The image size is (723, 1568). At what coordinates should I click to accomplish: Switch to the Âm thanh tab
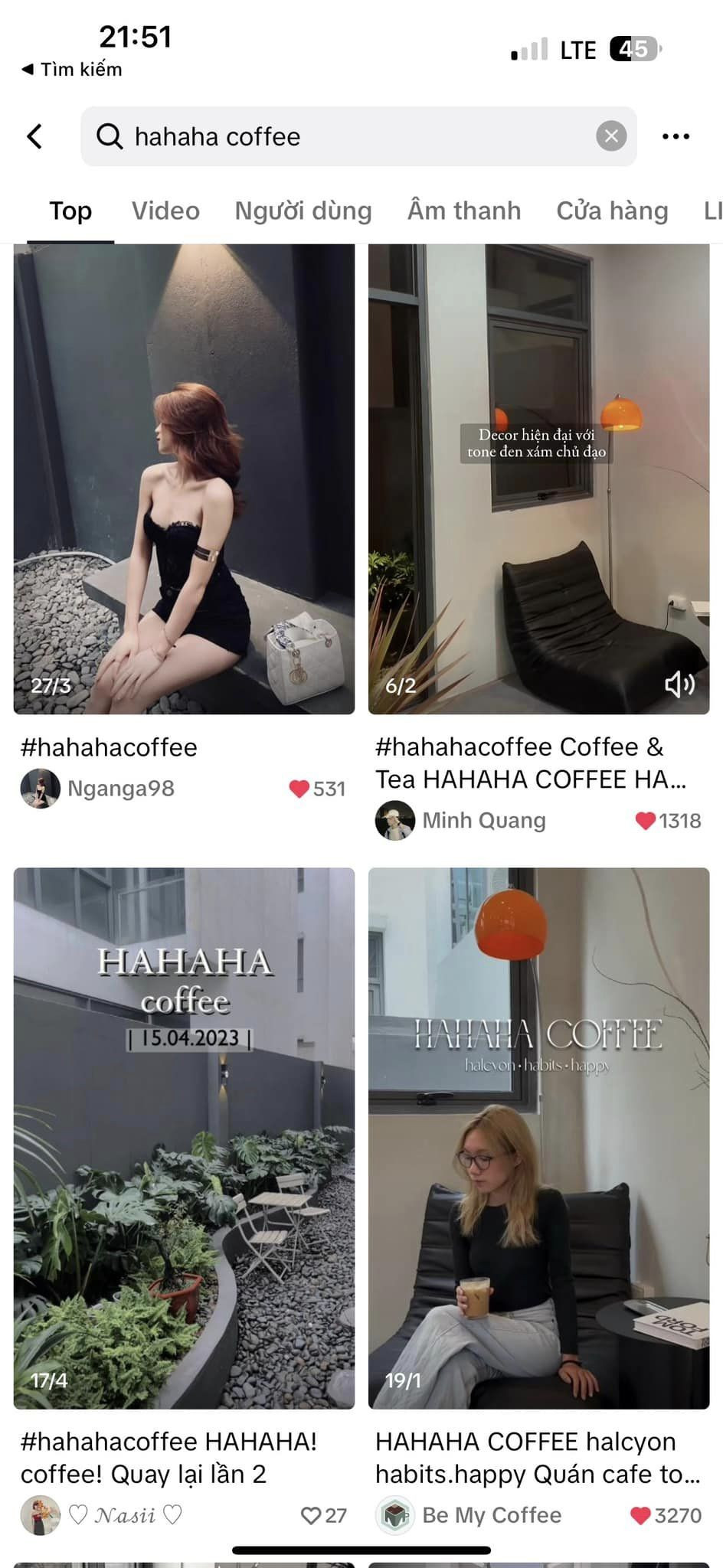click(464, 211)
